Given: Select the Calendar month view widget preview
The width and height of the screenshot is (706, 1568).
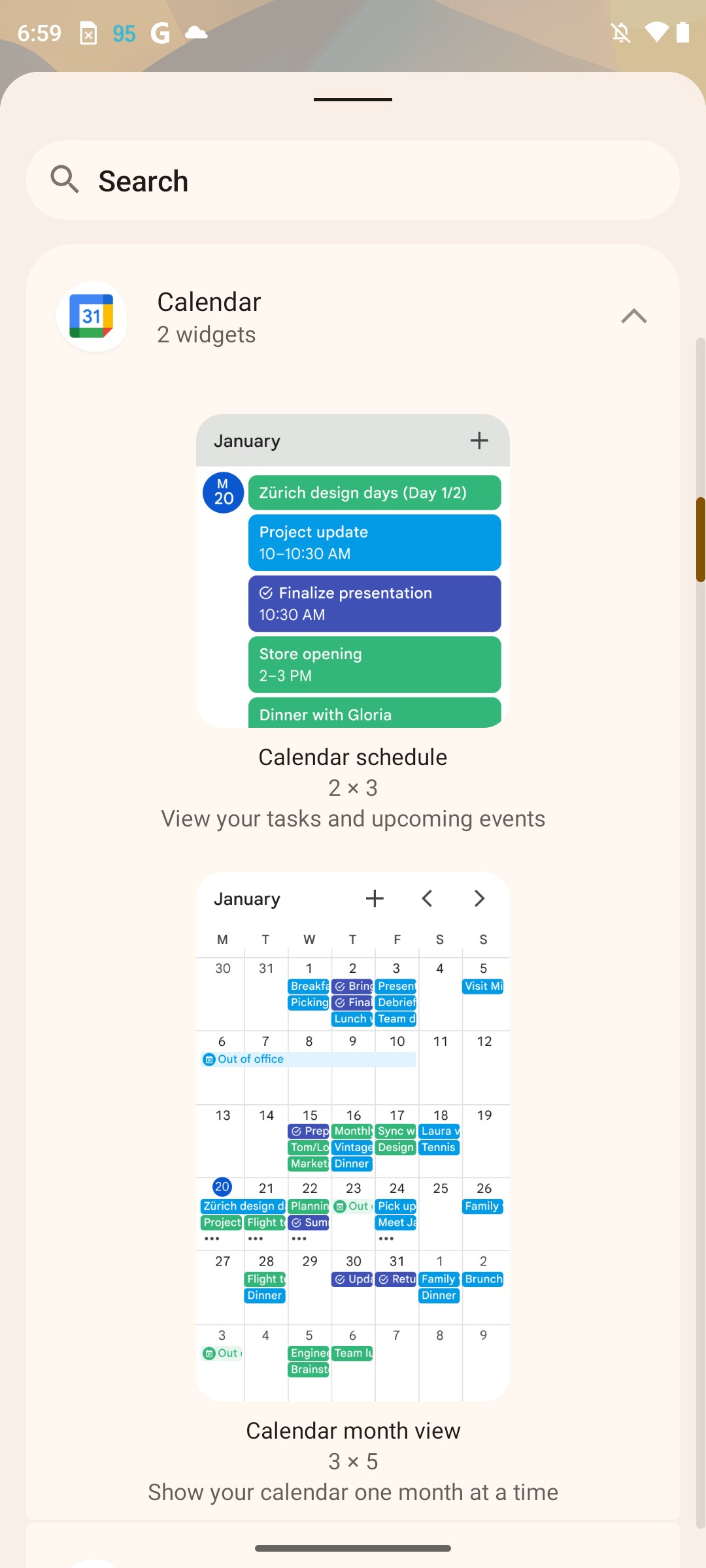Looking at the screenshot, I should [353, 1136].
